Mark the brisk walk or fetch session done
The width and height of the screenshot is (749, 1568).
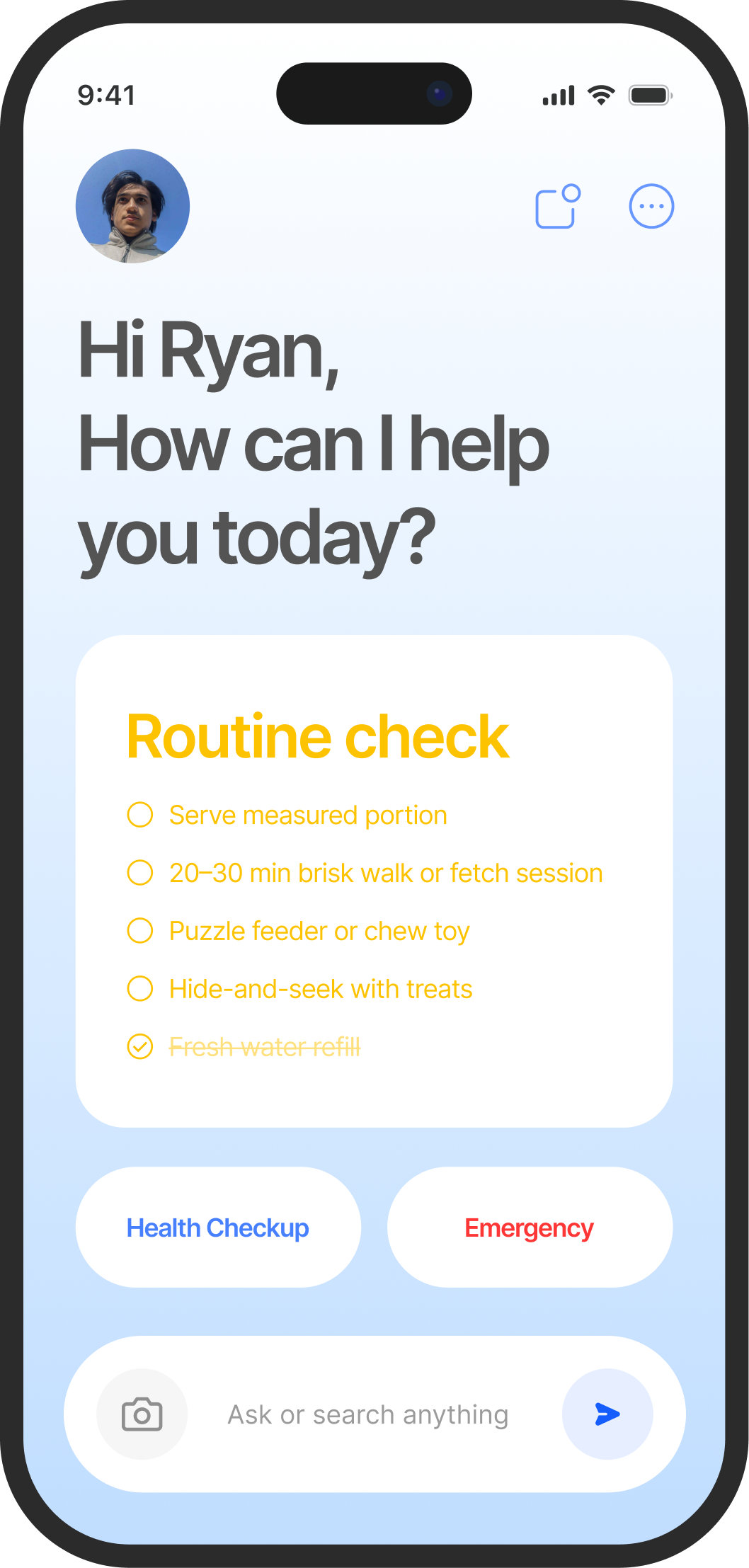tap(140, 873)
